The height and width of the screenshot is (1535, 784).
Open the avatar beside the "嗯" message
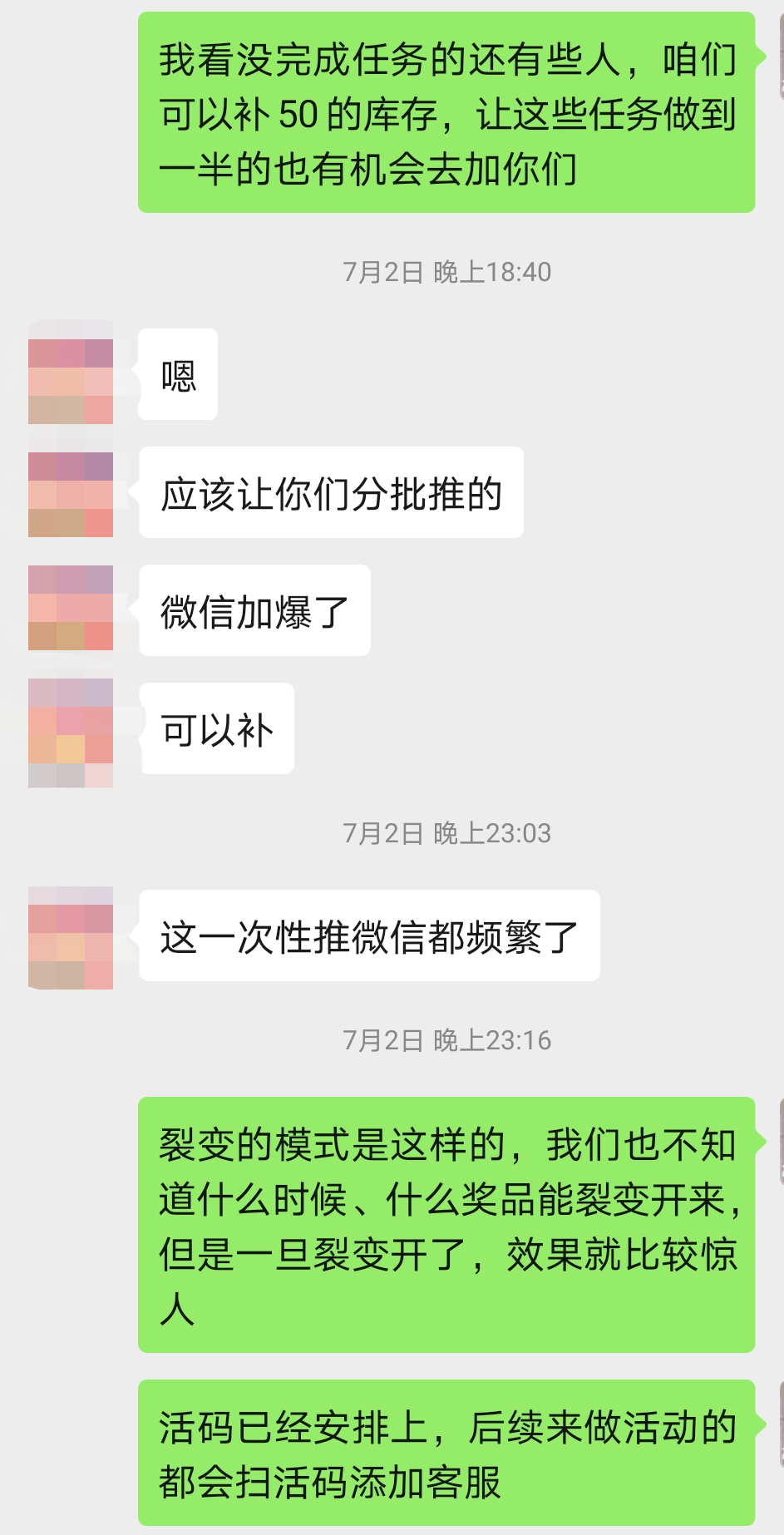(71, 373)
